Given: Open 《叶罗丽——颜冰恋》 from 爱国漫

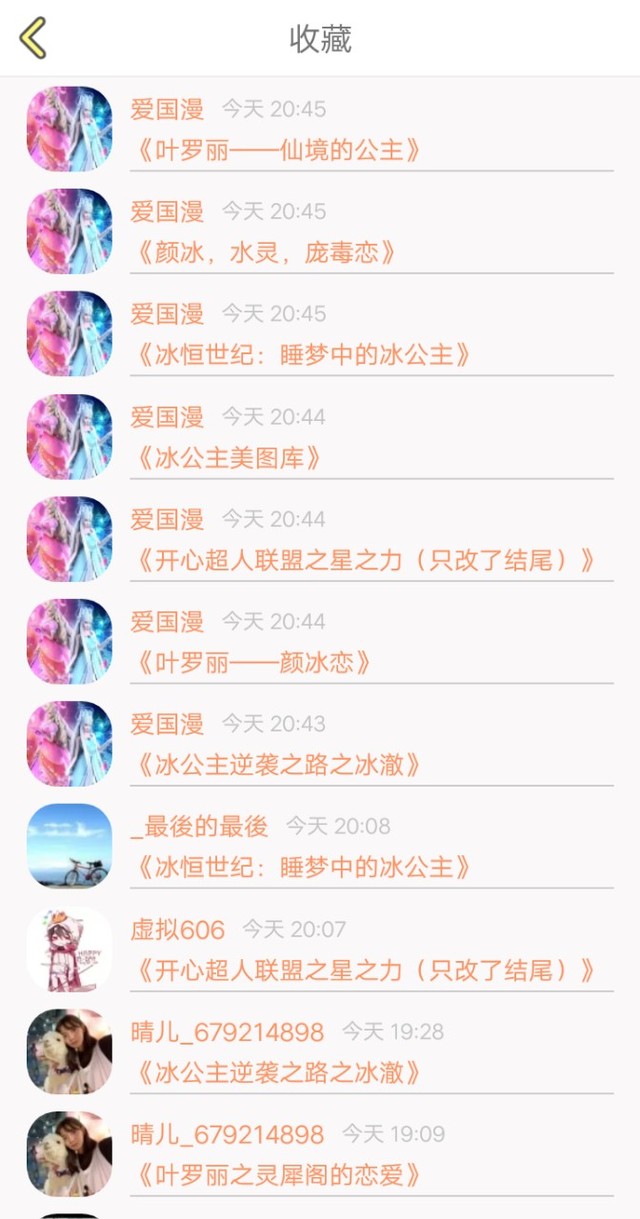Looking at the screenshot, I should (251, 662).
